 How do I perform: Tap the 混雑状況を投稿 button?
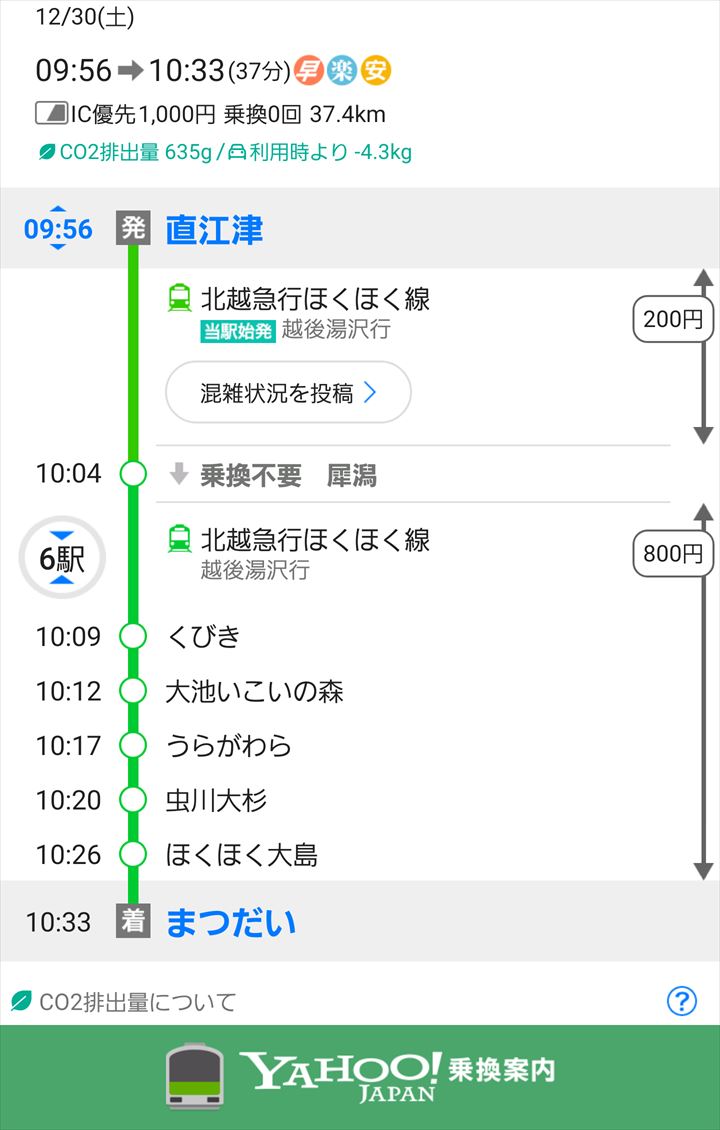pos(288,393)
